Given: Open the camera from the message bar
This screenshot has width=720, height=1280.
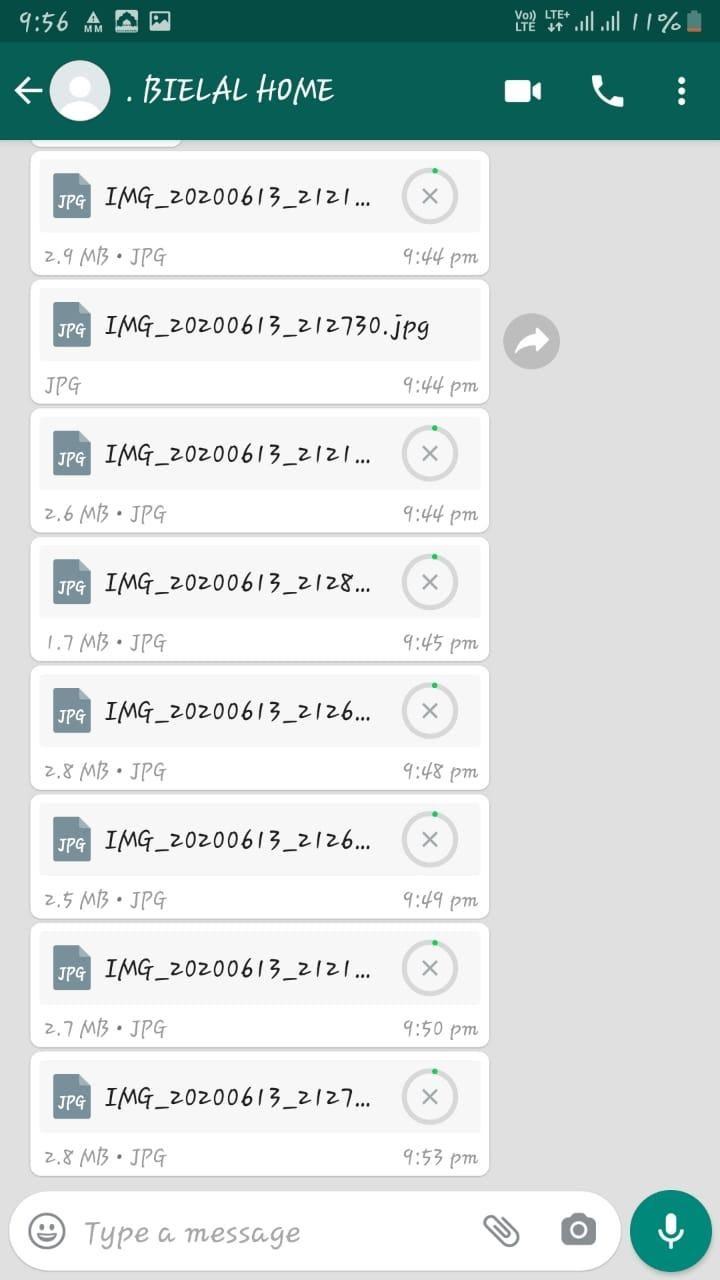Looking at the screenshot, I should click(x=578, y=1232).
